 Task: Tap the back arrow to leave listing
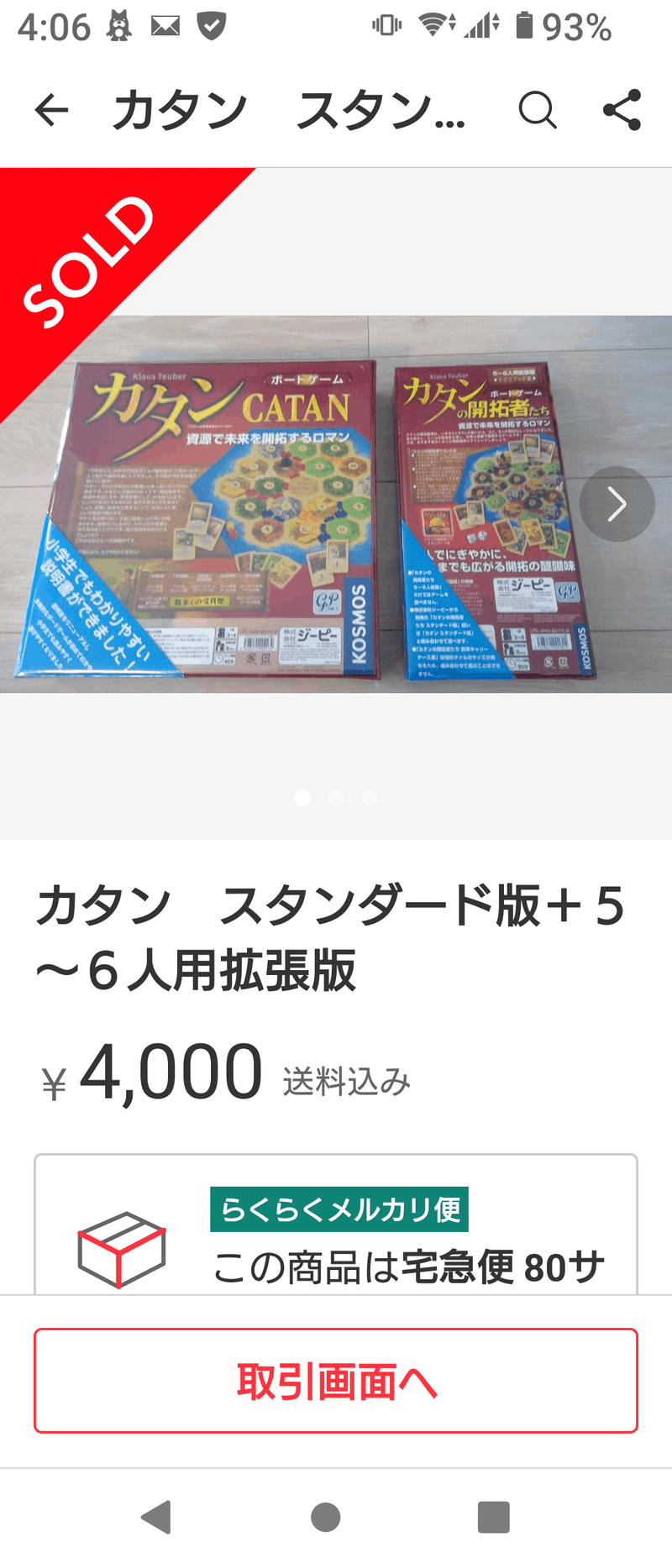point(52,110)
